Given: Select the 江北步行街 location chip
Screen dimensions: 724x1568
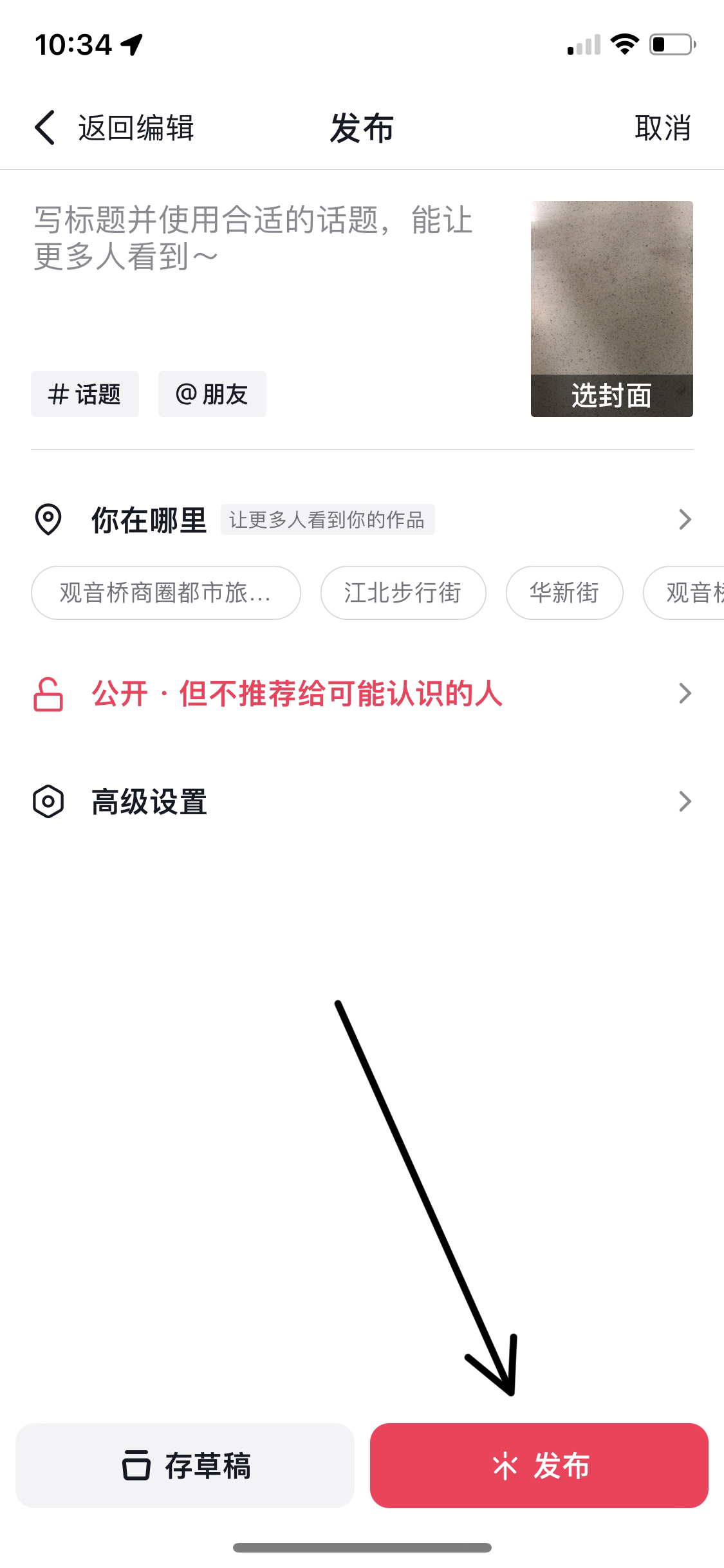Looking at the screenshot, I should tap(403, 593).
